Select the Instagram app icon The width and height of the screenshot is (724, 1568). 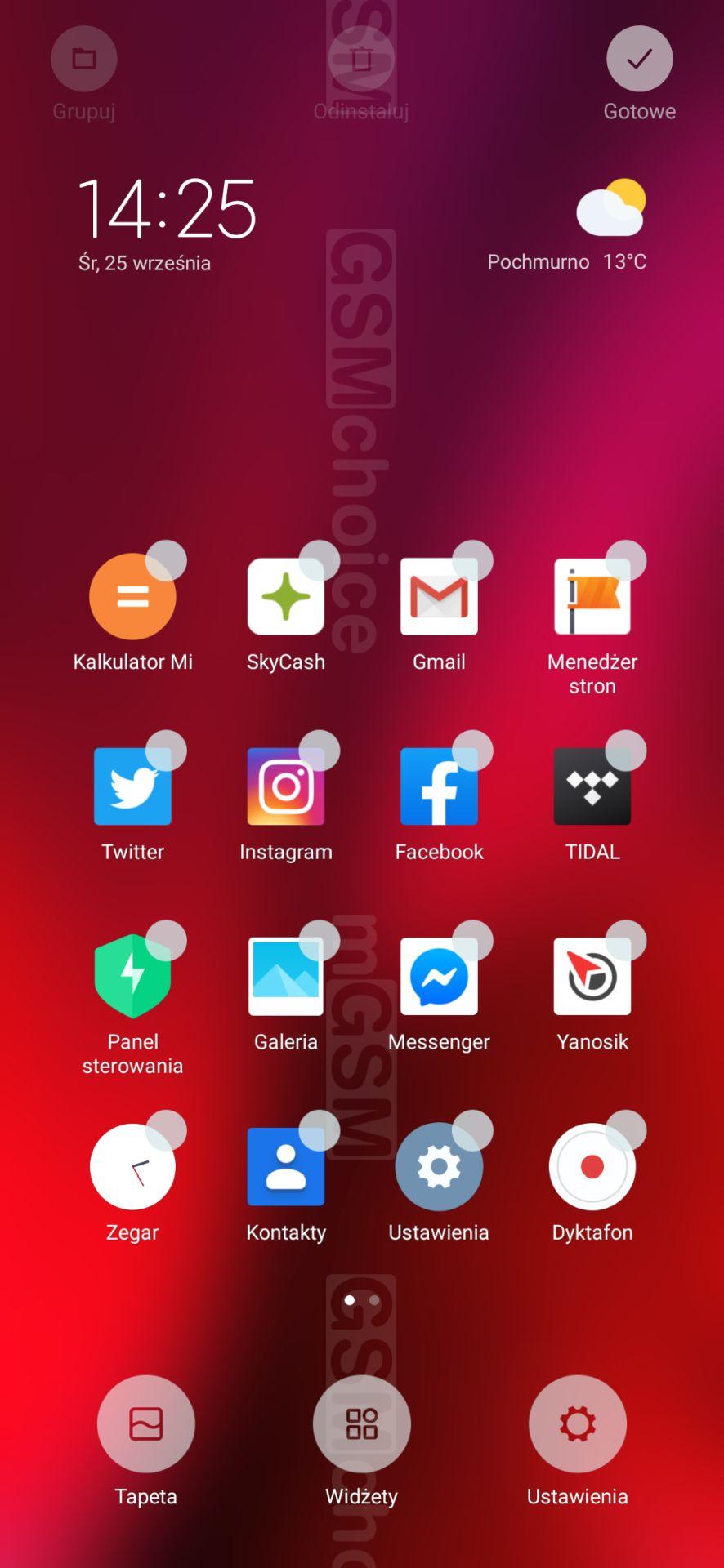point(286,786)
